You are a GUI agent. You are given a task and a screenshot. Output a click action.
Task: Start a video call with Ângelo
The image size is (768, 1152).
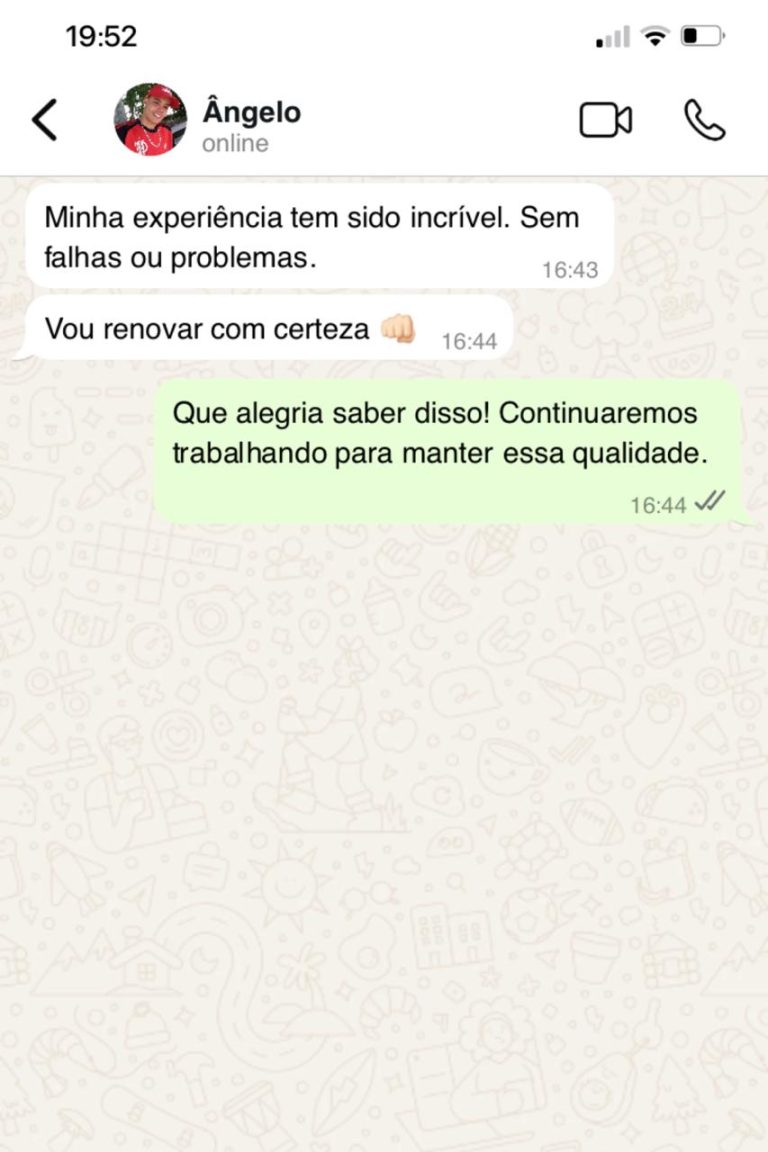pos(605,121)
